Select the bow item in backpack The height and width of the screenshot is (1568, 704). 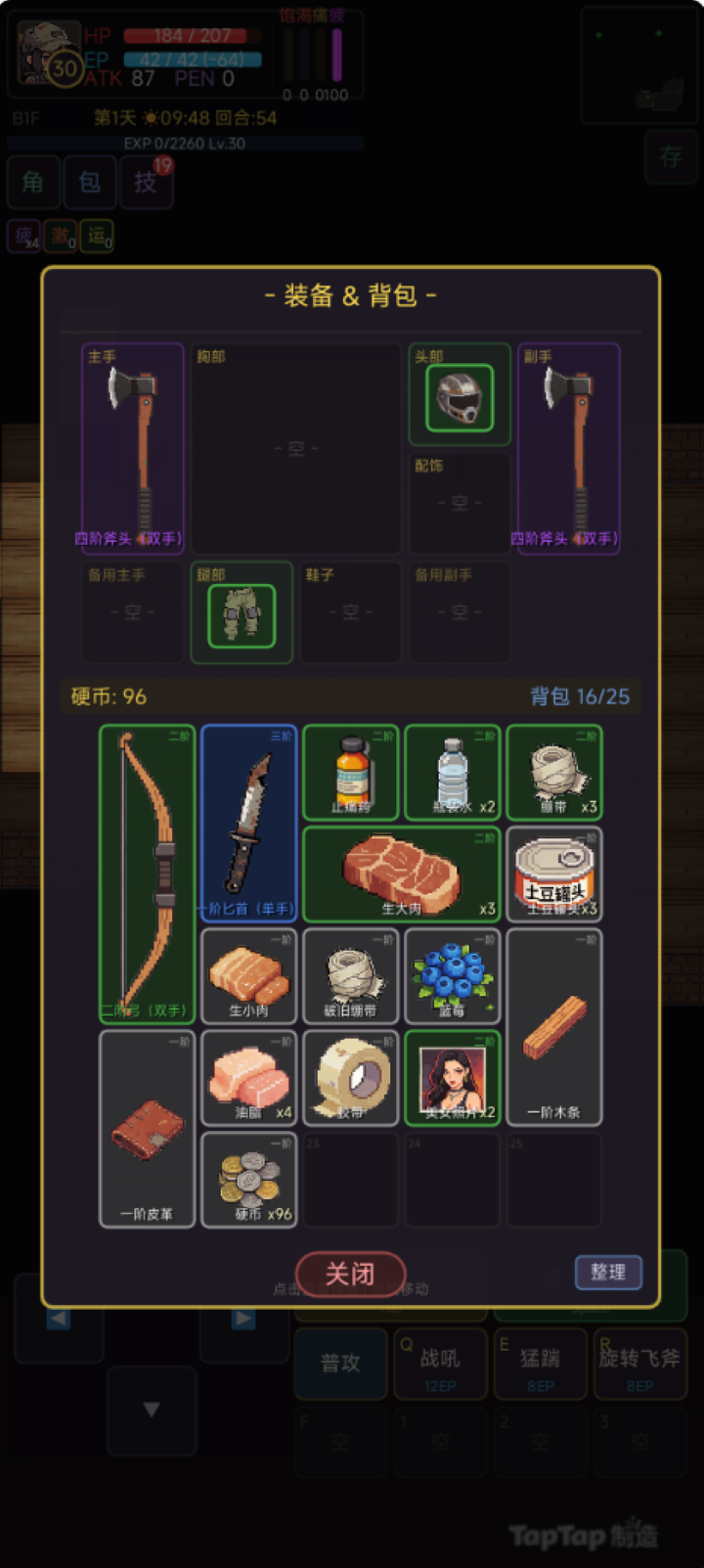click(147, 874)
